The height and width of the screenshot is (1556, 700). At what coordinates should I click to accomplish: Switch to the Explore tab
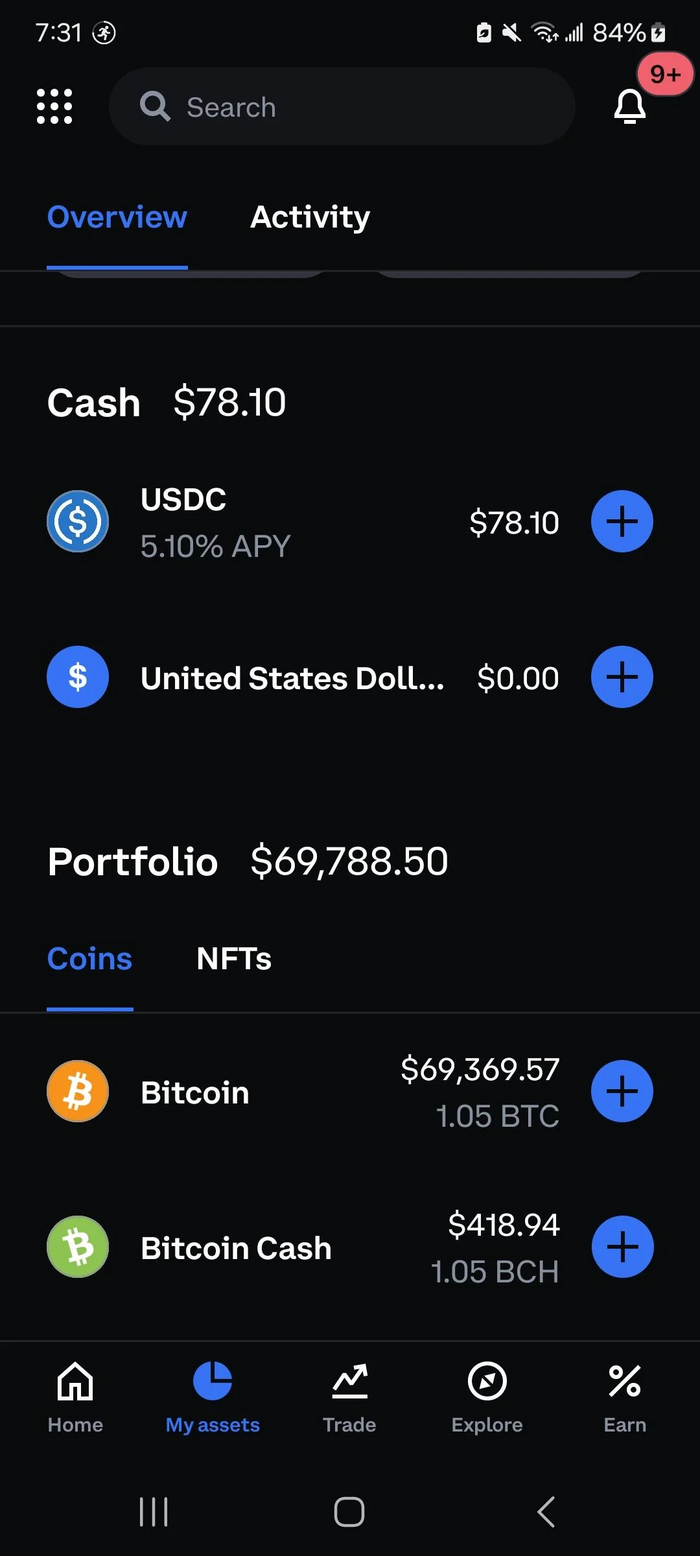pos(487,1398)
